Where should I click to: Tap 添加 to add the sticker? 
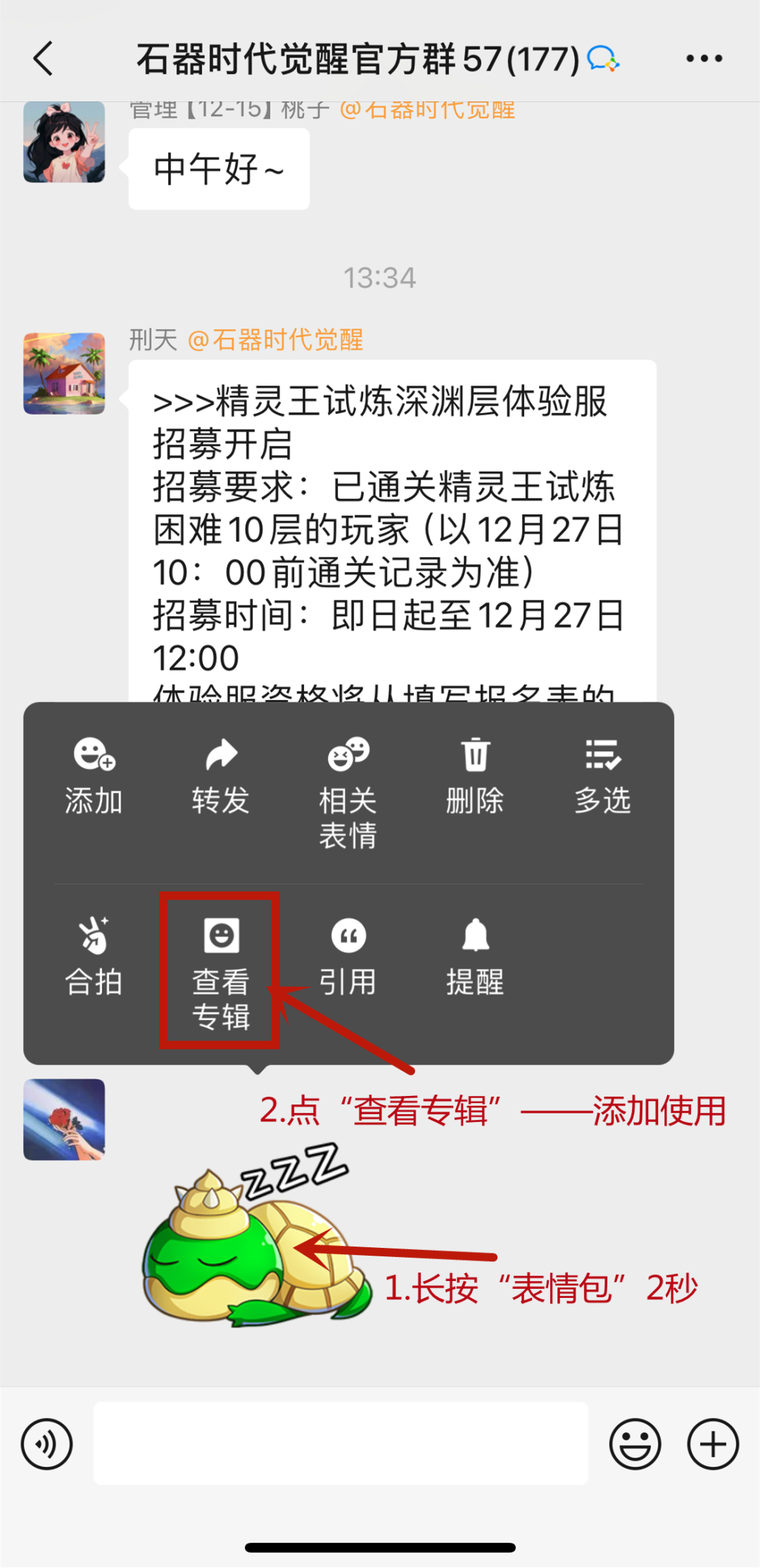pyautogui.click(x=94, y=777)
